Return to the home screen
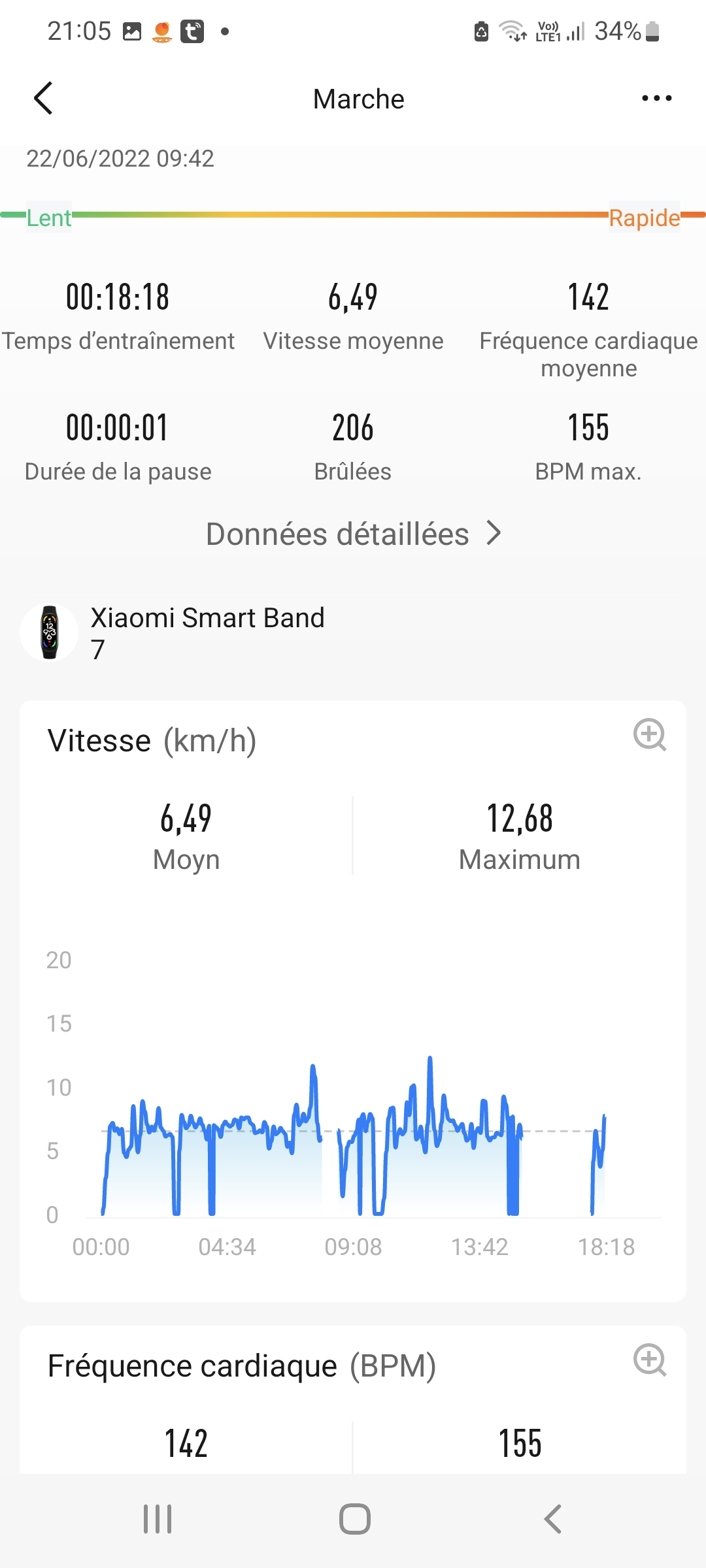 tap(354, 1518)
